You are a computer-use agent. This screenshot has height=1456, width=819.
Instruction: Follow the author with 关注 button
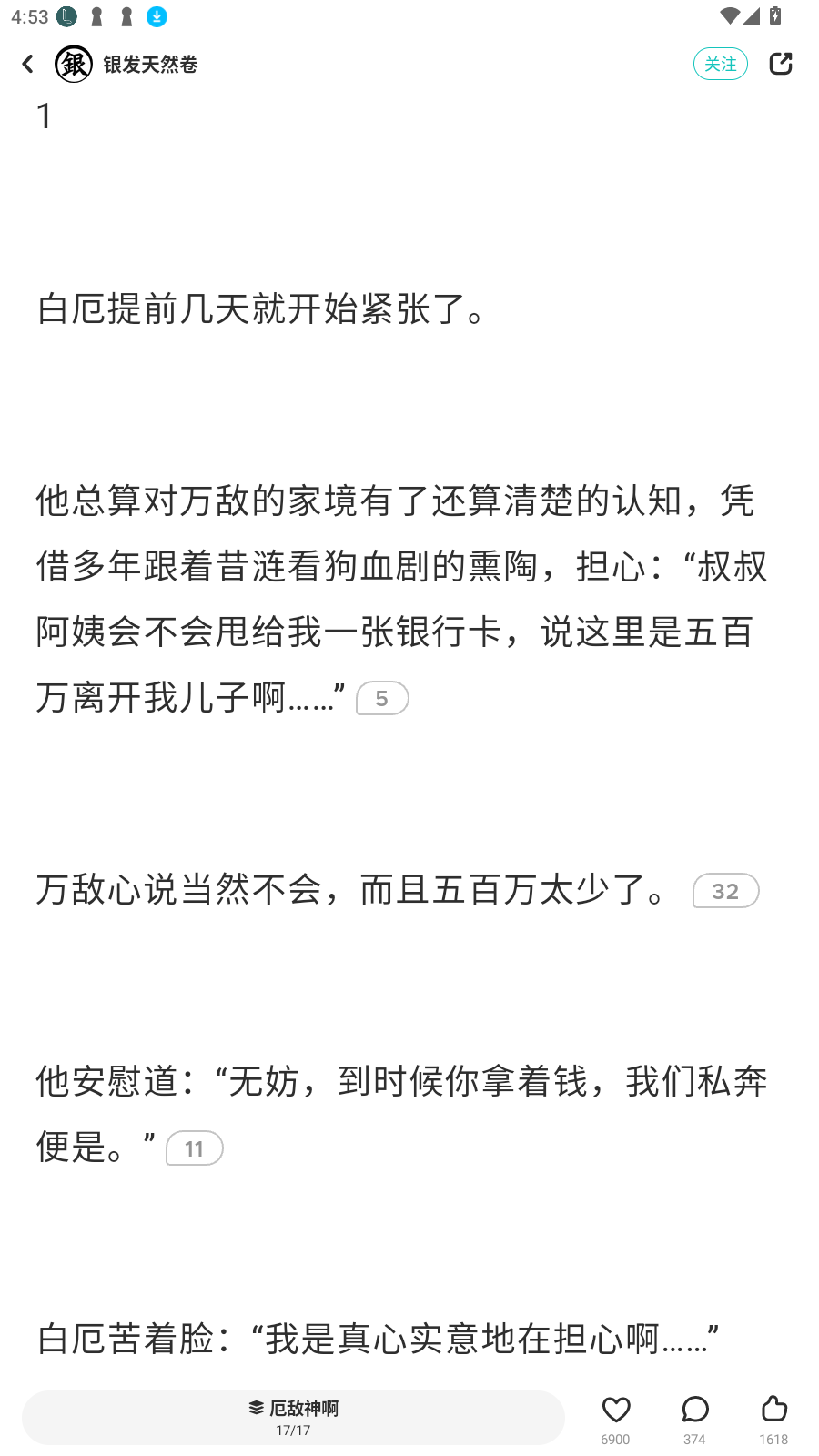pyautogui.click(x=720, y=64)
